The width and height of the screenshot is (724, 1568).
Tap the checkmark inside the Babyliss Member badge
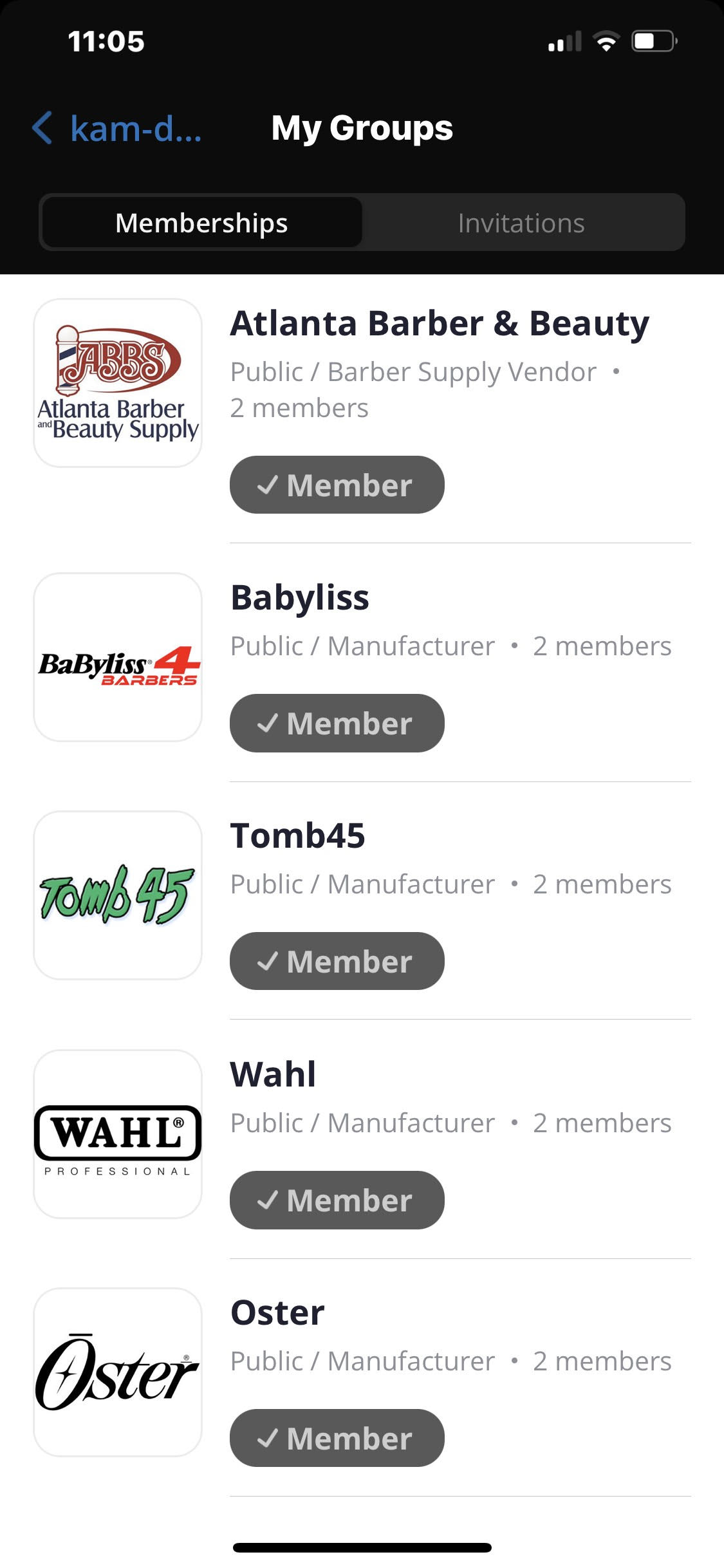tap(269, 723)
